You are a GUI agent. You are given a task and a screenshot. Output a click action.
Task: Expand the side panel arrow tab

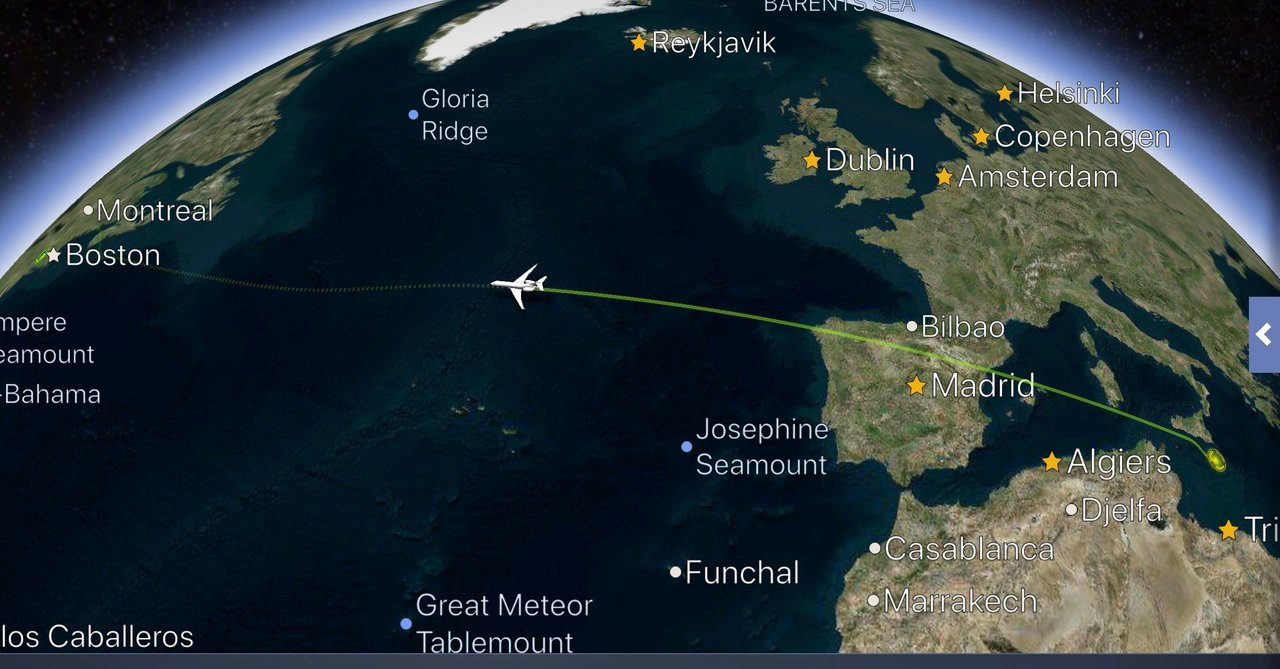[x=1264, y=335]
